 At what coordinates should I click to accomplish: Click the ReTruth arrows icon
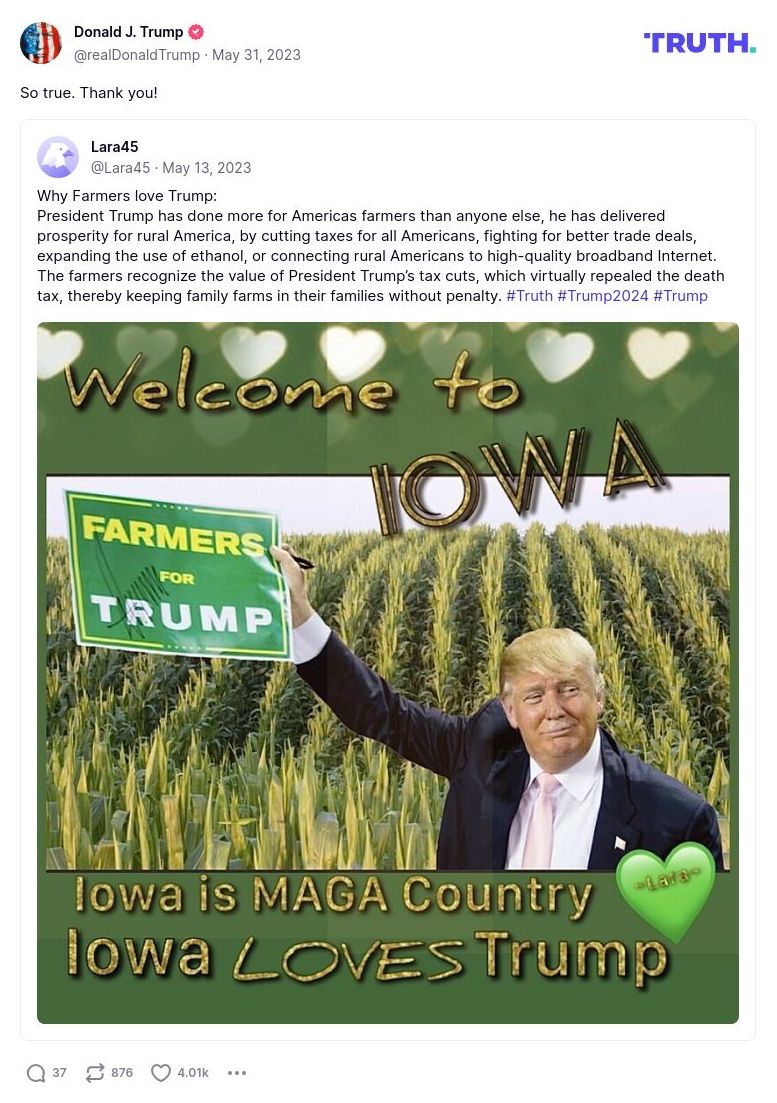pyautogui.click(x=95, y=1072)
